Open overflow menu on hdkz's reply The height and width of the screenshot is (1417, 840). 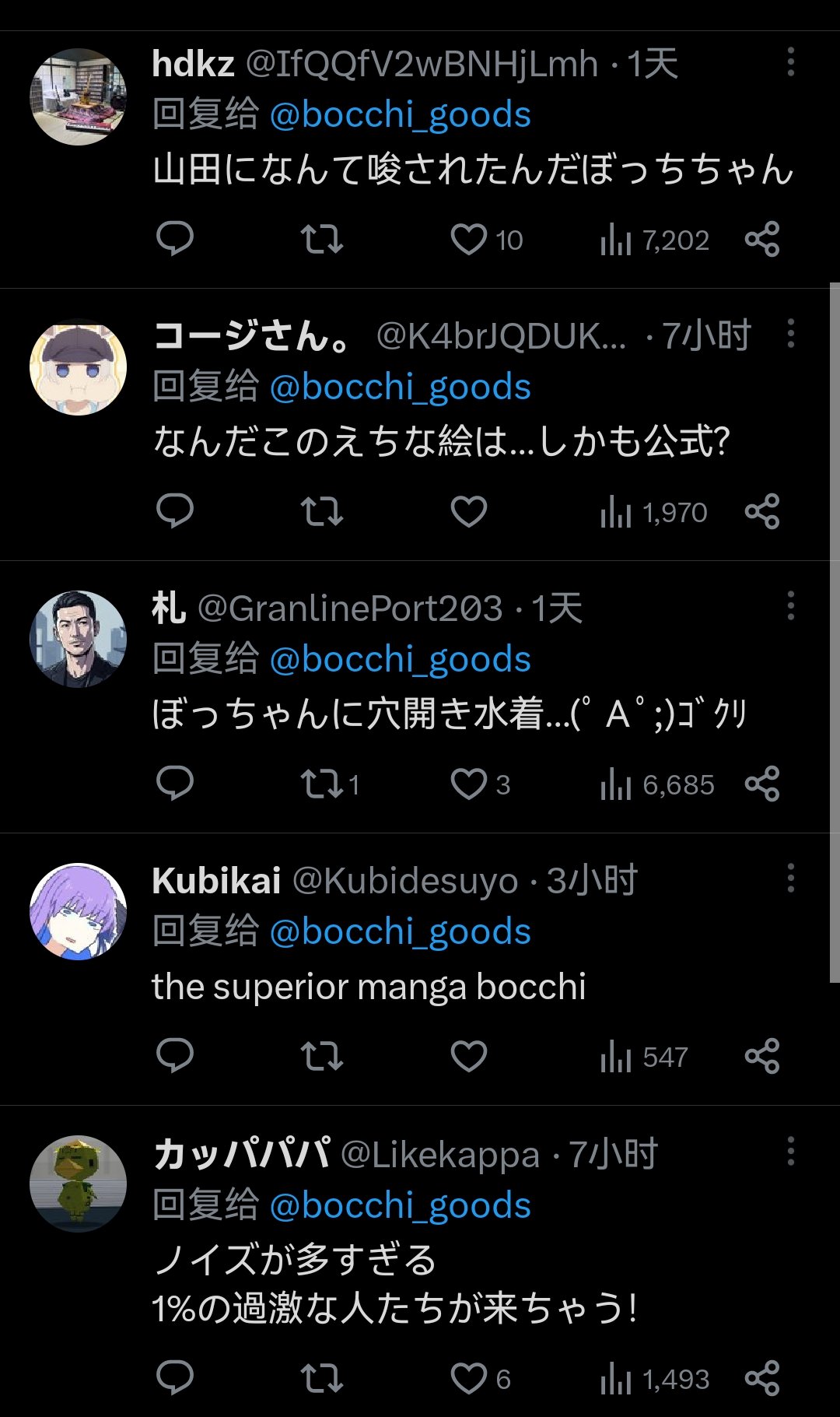[x=790, y=62]
